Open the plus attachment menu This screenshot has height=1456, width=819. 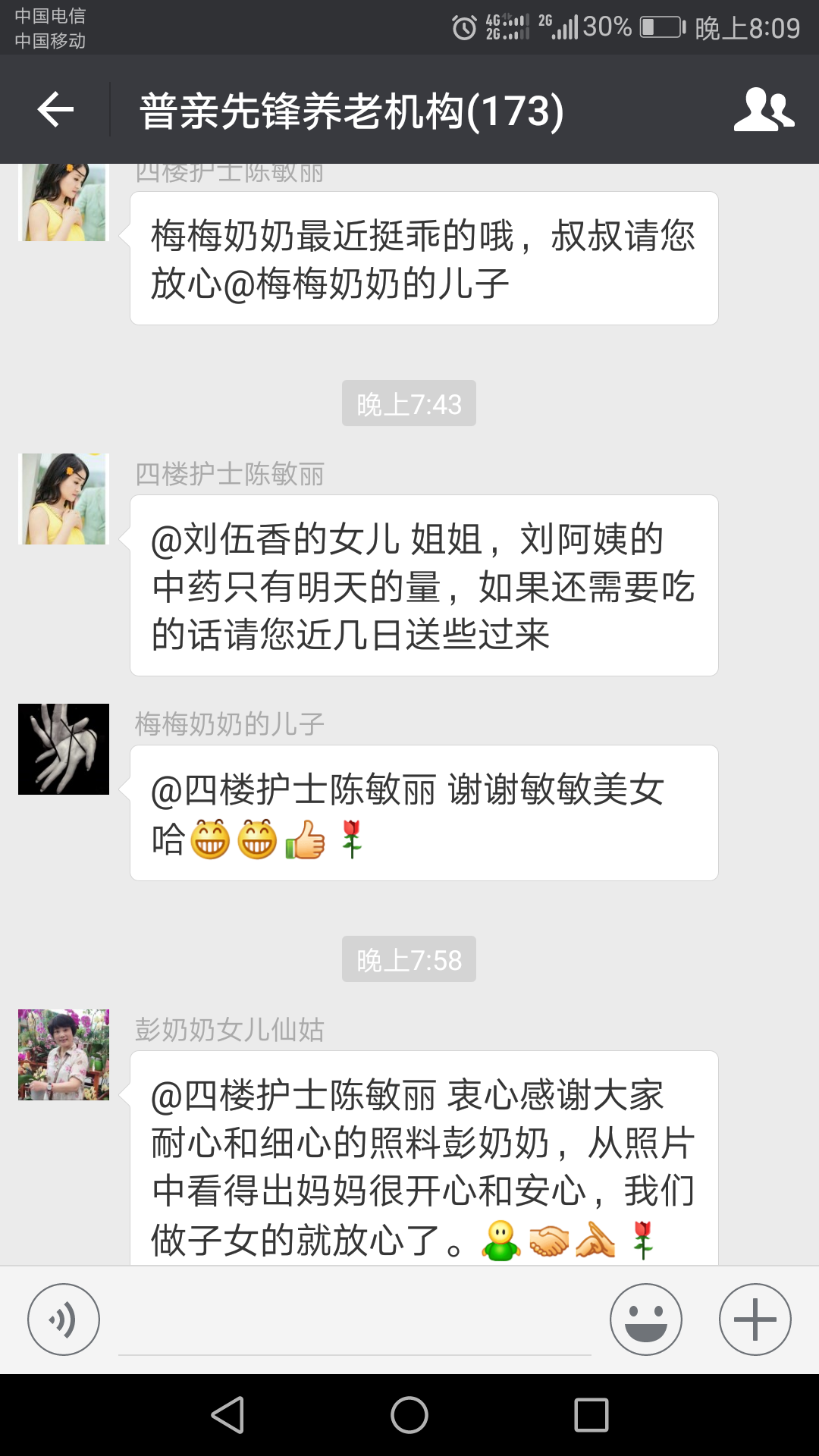[x=755, y=1319]
